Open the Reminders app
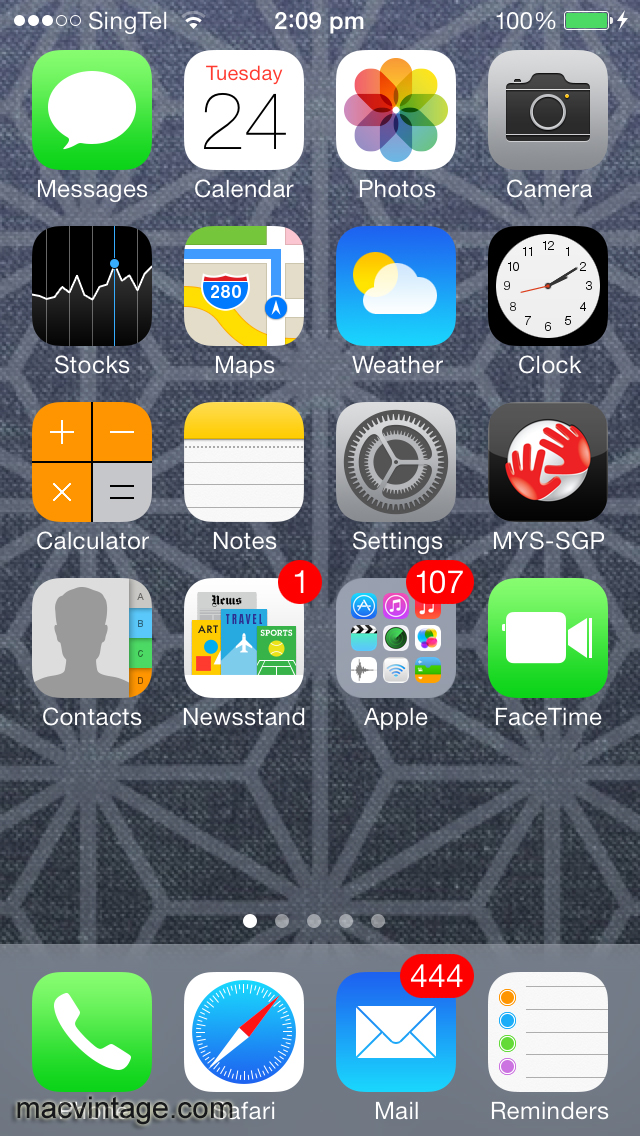This screenshot has width=640, height=1136. coord(548,1032)
